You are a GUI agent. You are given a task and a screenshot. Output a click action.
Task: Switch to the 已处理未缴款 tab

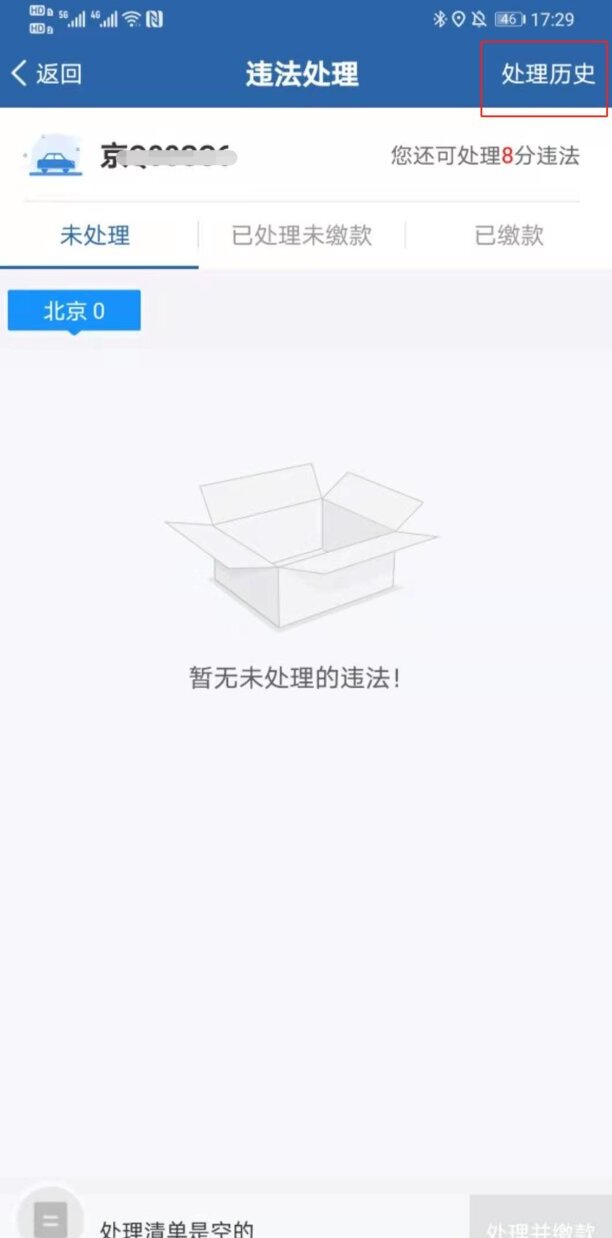[x=302, y=236]
